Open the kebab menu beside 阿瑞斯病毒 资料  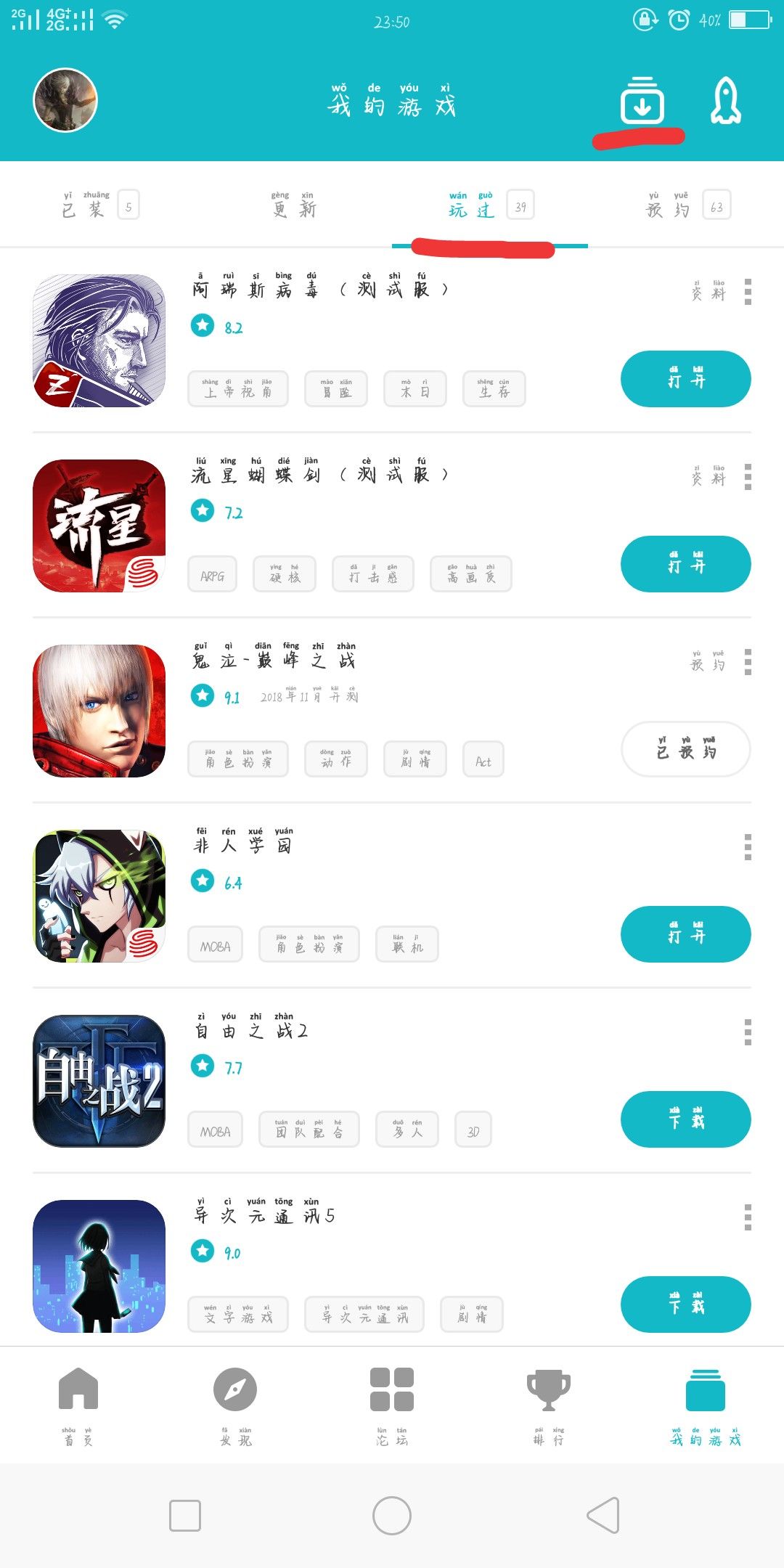pyautogui.click(x=746, y=290)
